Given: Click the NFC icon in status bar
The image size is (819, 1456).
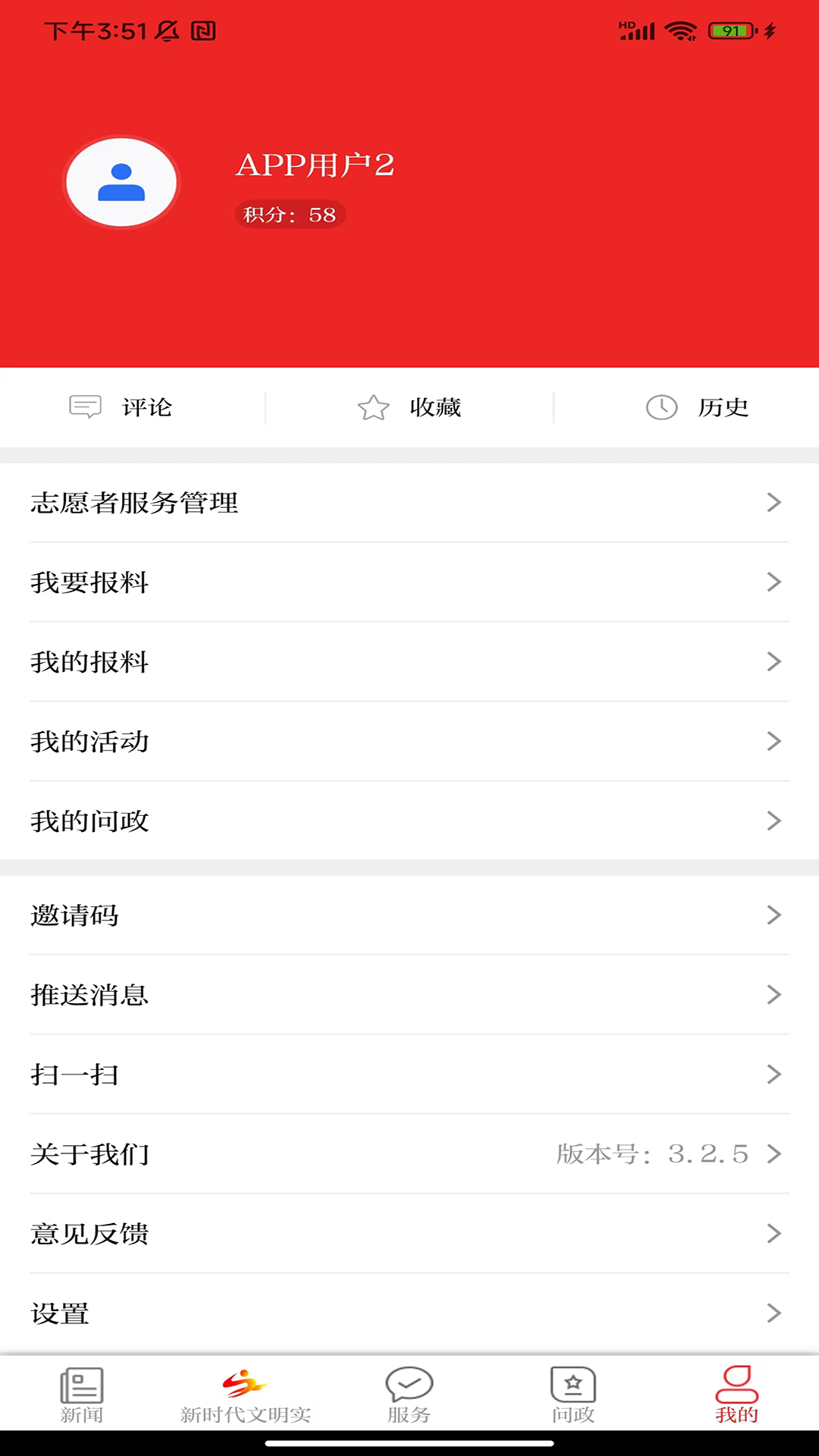Looking at the screenshot, I should 203,31.
